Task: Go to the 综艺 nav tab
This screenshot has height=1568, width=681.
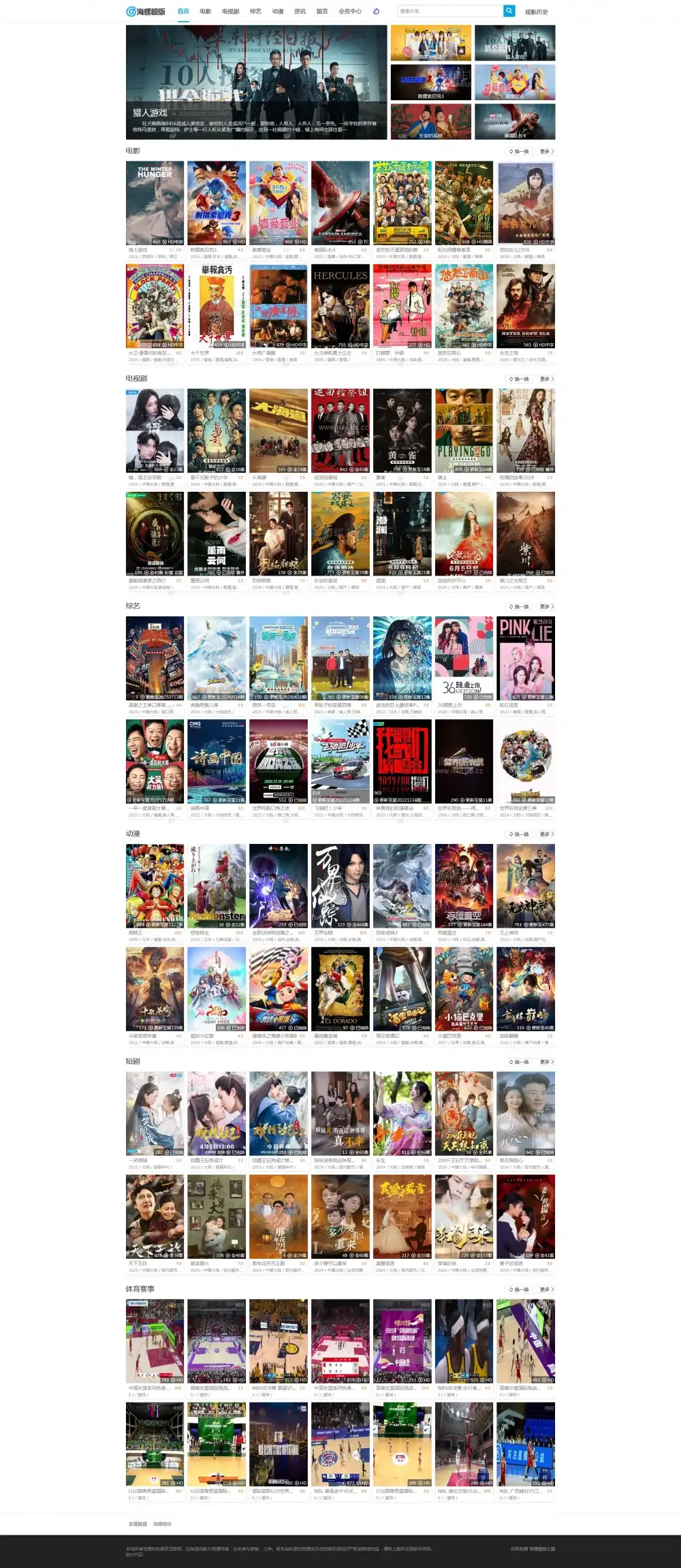Action: coord(255,12)
